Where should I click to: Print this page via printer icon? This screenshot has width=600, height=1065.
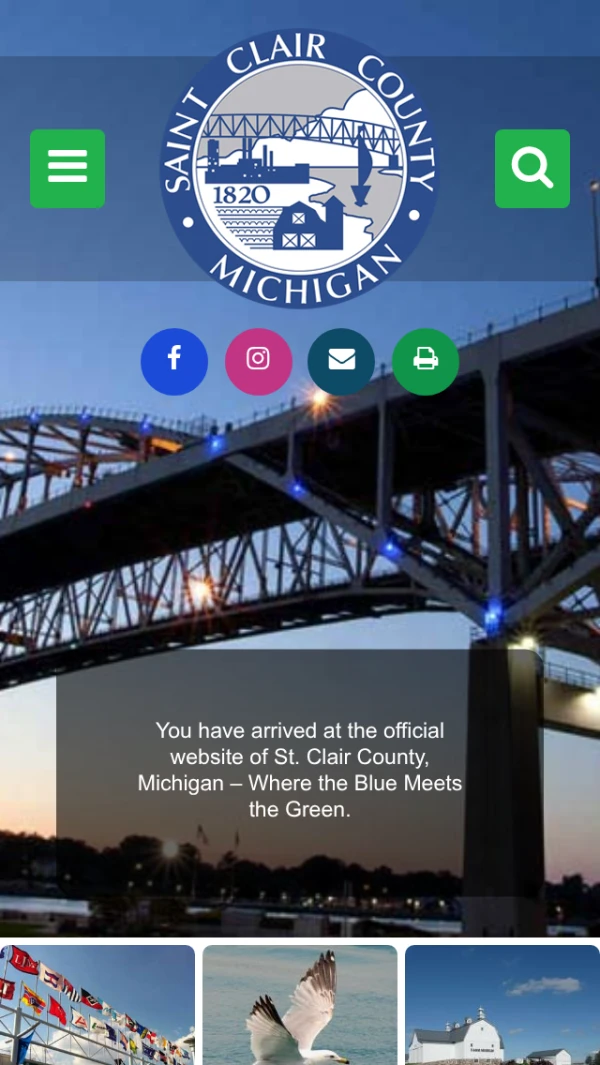[425, 361]
